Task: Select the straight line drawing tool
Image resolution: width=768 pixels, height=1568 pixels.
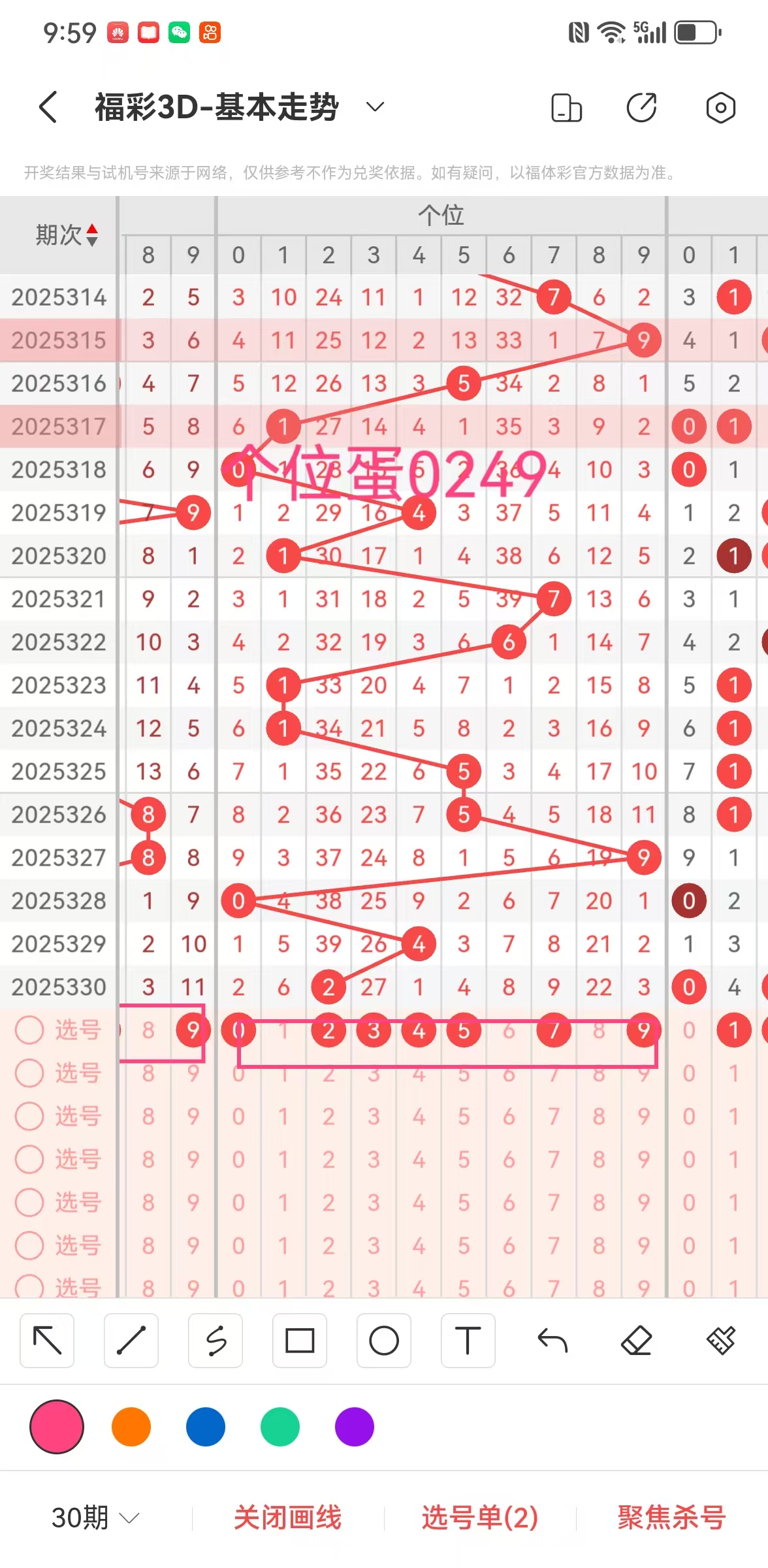Action: pos(131,1341)
